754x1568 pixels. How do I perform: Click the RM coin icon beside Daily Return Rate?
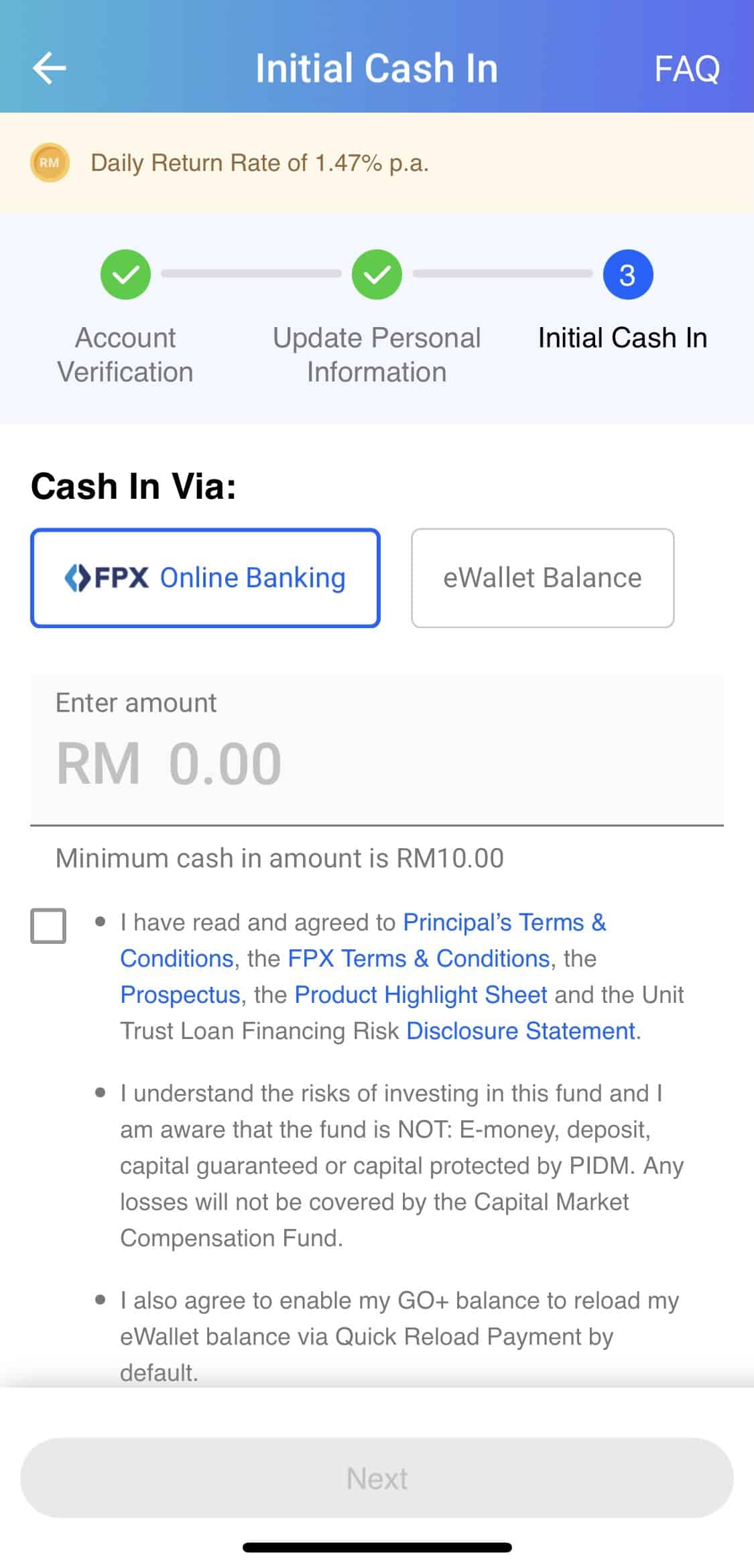pyautogui.click(x=51, y=162)
